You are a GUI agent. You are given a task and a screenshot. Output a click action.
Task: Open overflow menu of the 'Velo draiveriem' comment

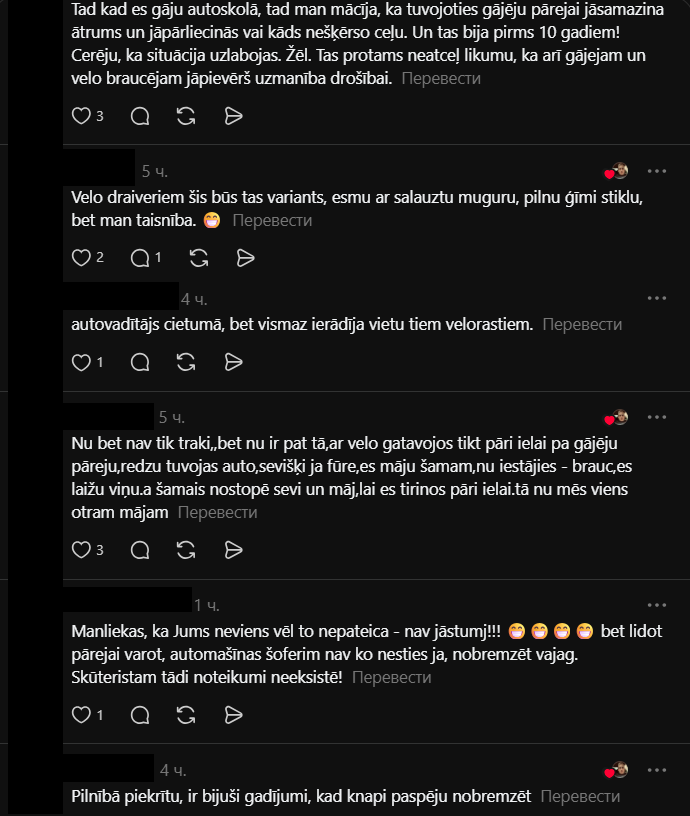[657, 171]
